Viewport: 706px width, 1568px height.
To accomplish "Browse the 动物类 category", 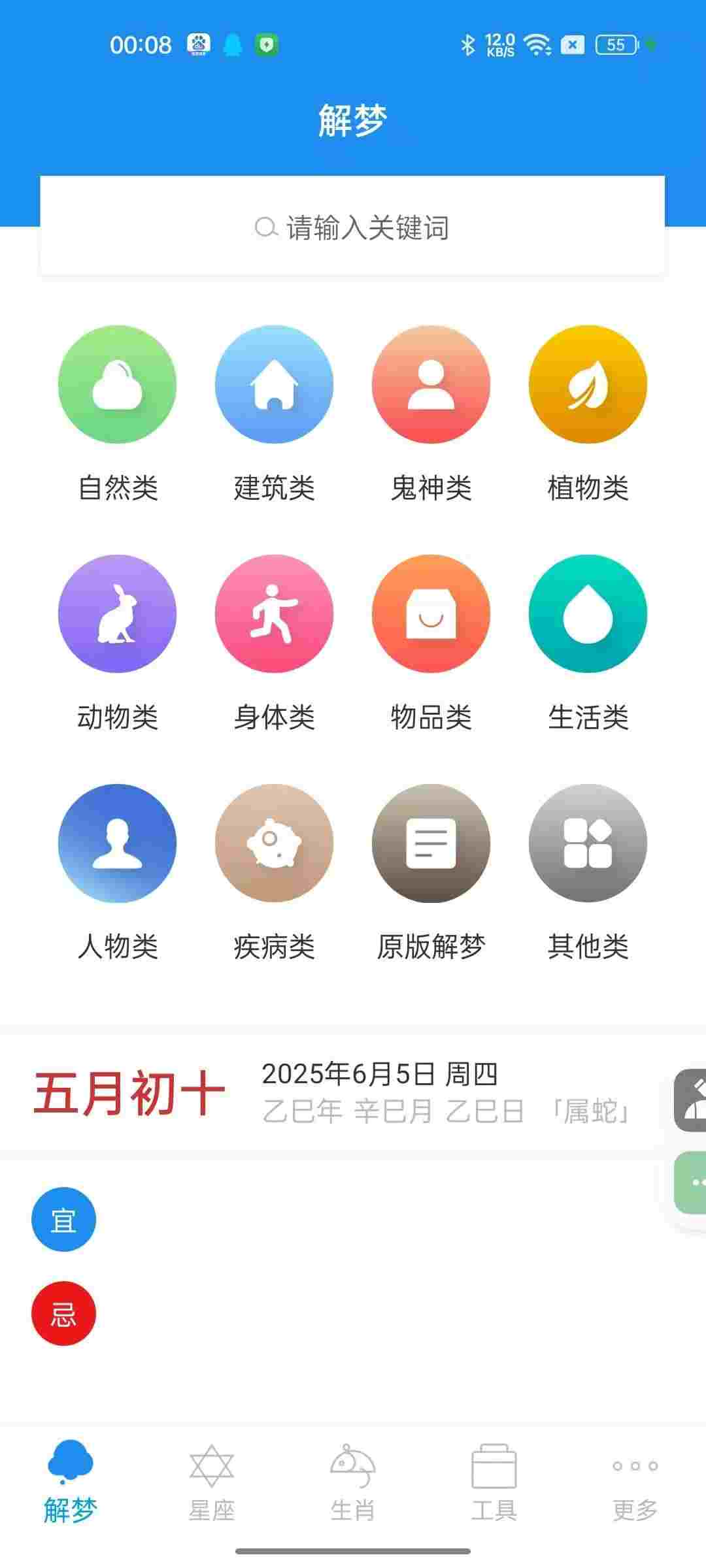I will click(118, 614).
